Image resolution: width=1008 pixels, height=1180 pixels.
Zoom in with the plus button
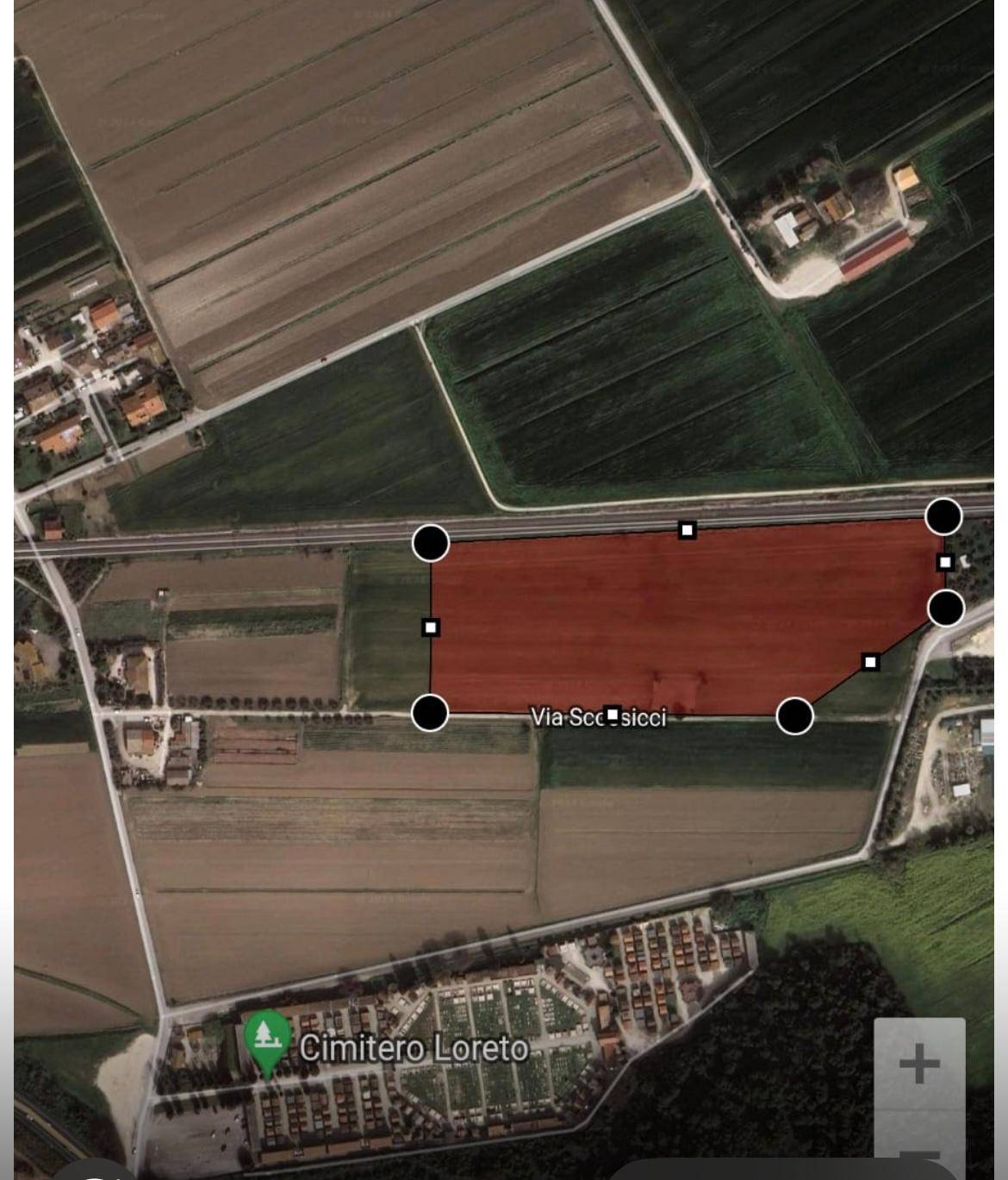918,1064
